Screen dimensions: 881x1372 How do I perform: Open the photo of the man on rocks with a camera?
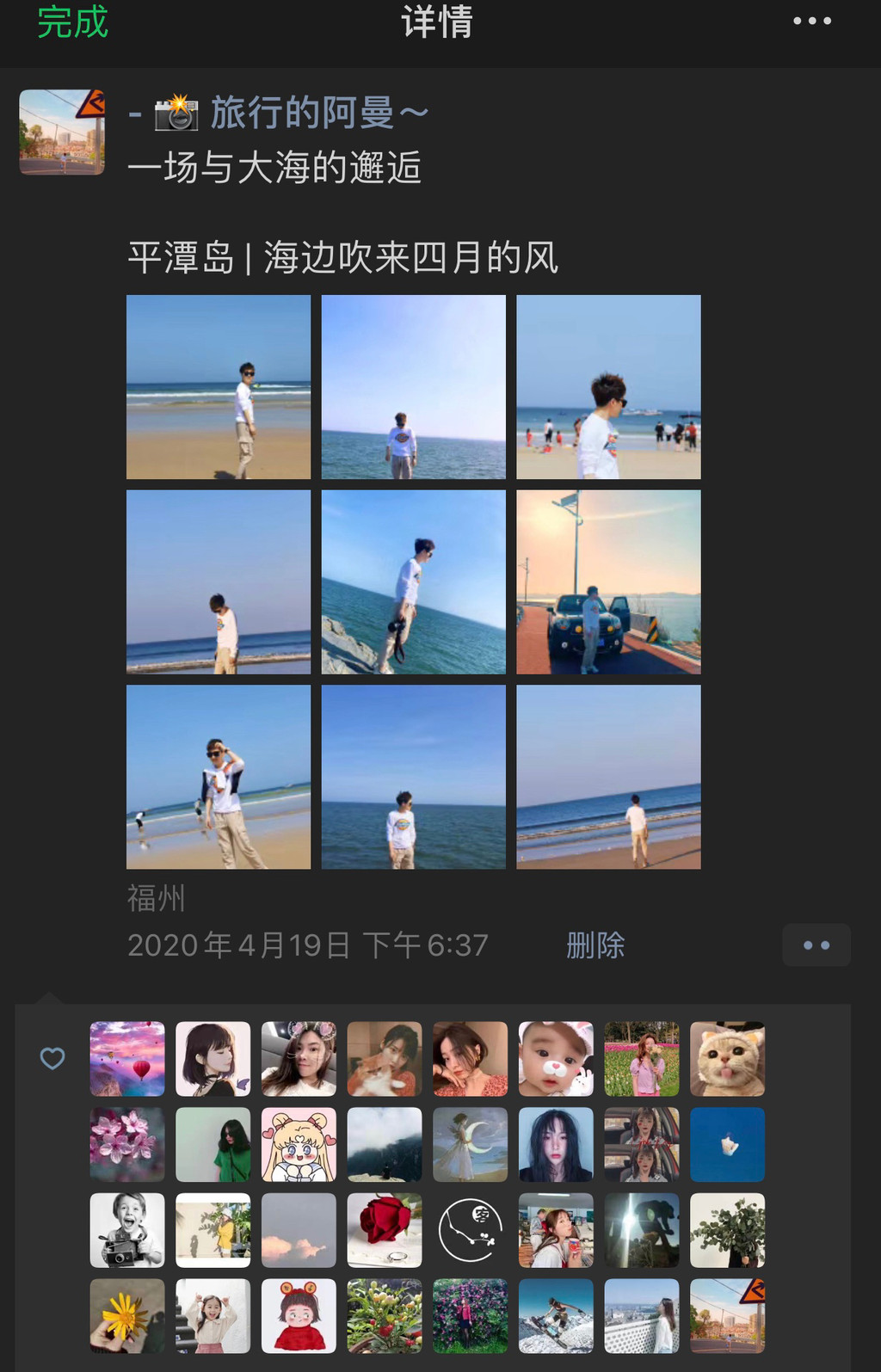click(x=413, y=581)
